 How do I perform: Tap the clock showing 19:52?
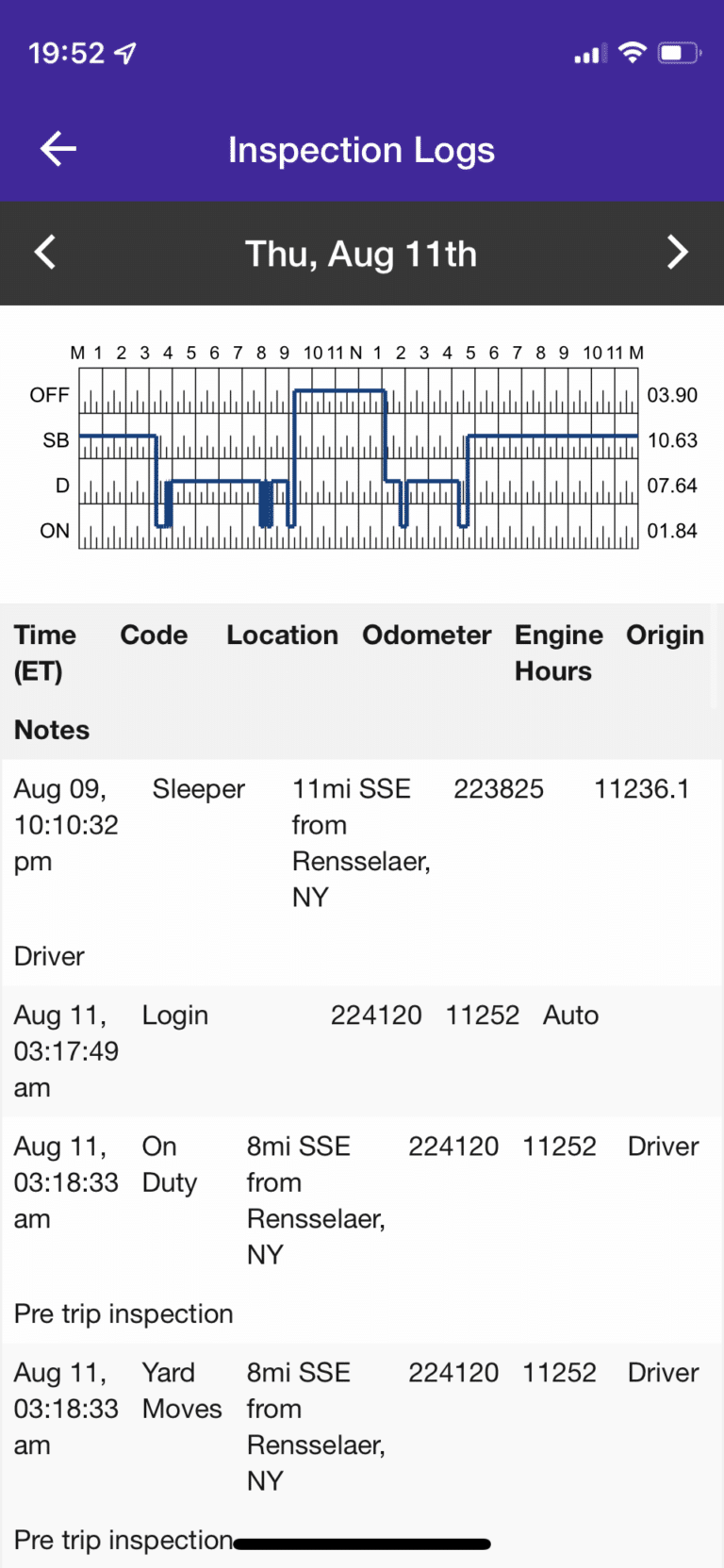64,53
